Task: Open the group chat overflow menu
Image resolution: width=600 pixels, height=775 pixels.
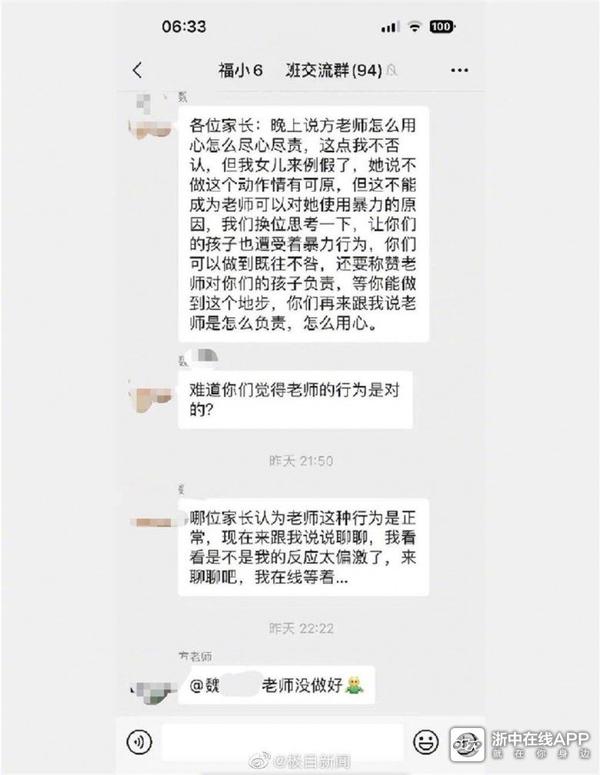Action: coord(459,70)
